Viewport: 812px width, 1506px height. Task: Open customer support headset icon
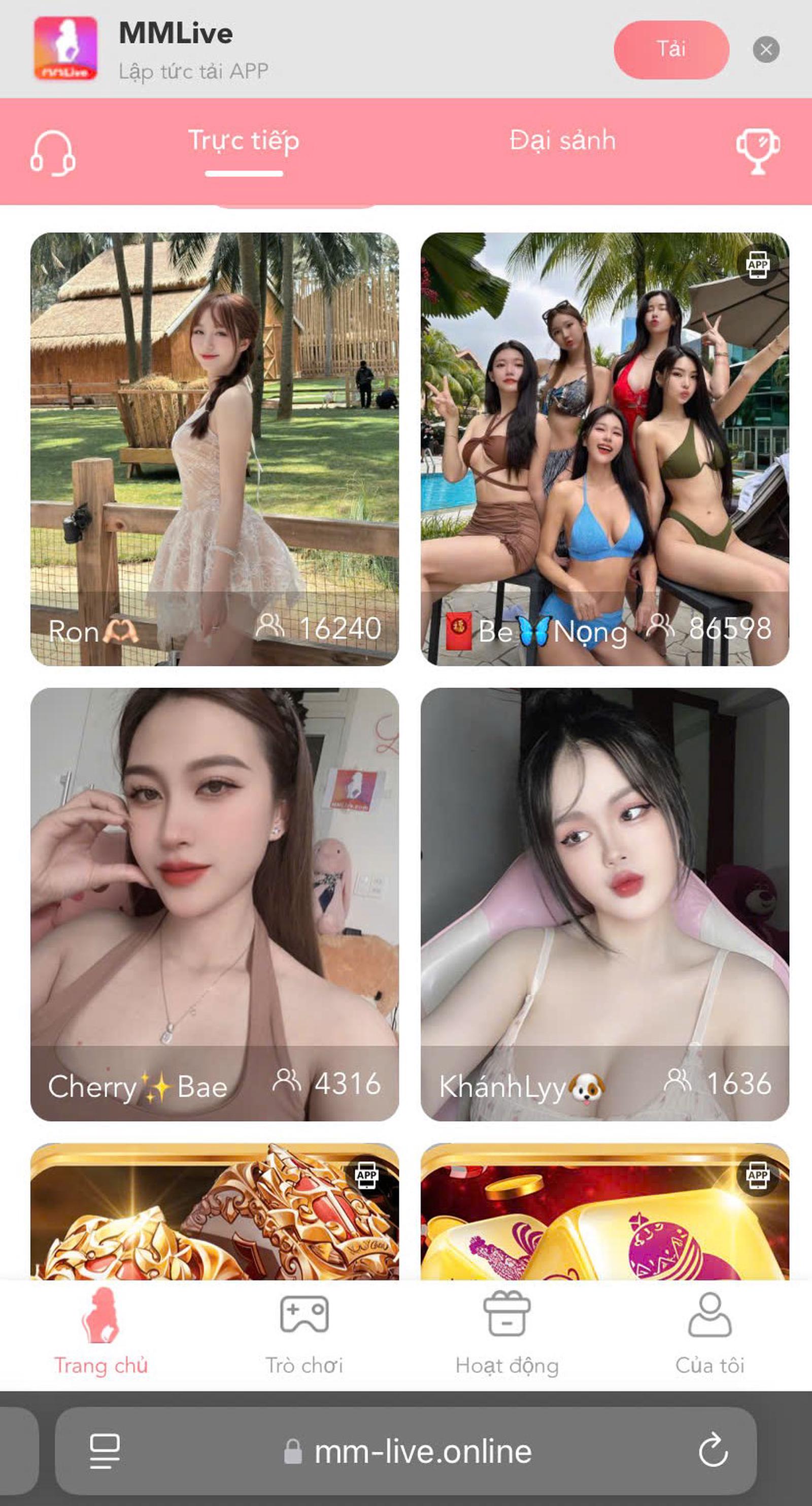point(53,153)
